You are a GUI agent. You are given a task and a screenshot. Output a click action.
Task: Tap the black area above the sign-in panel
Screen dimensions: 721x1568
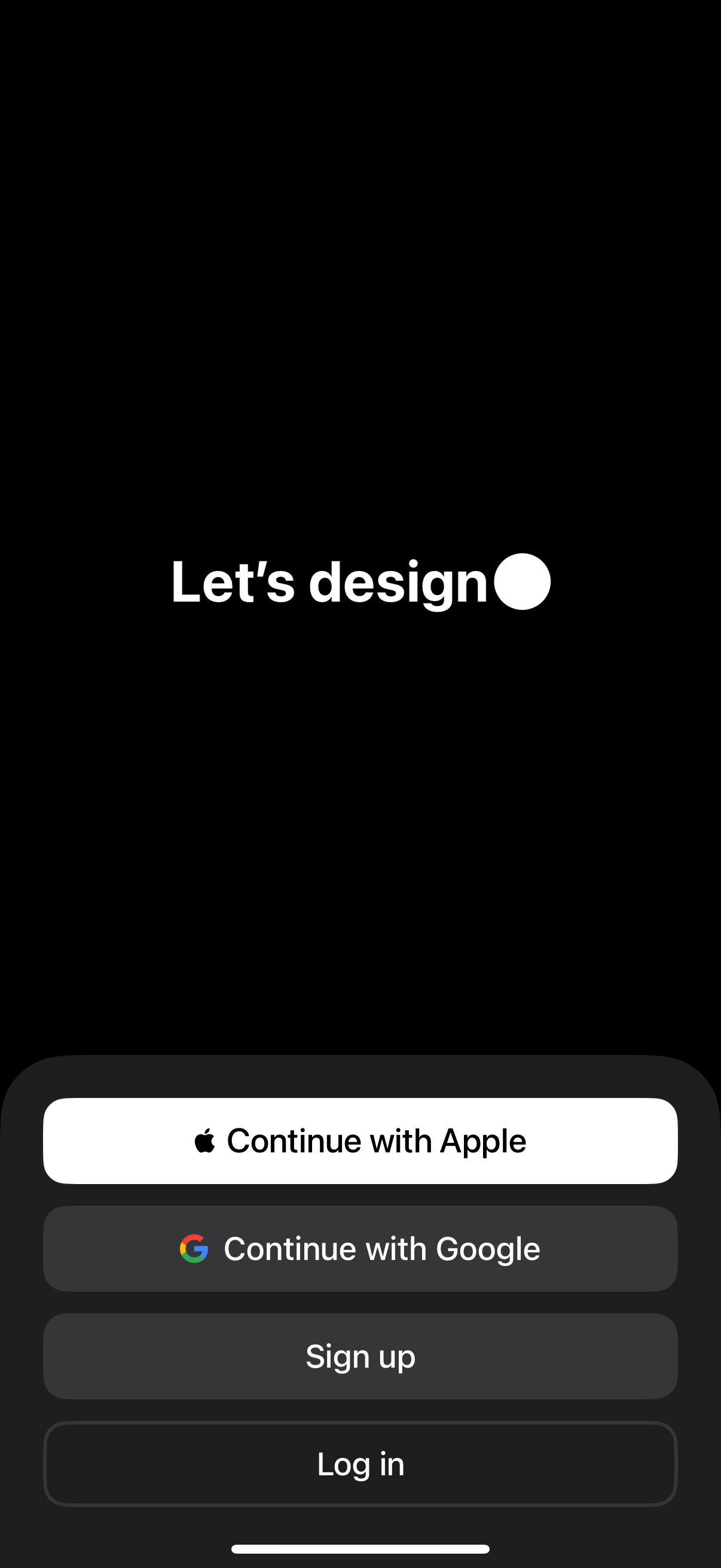coord(360,852)
